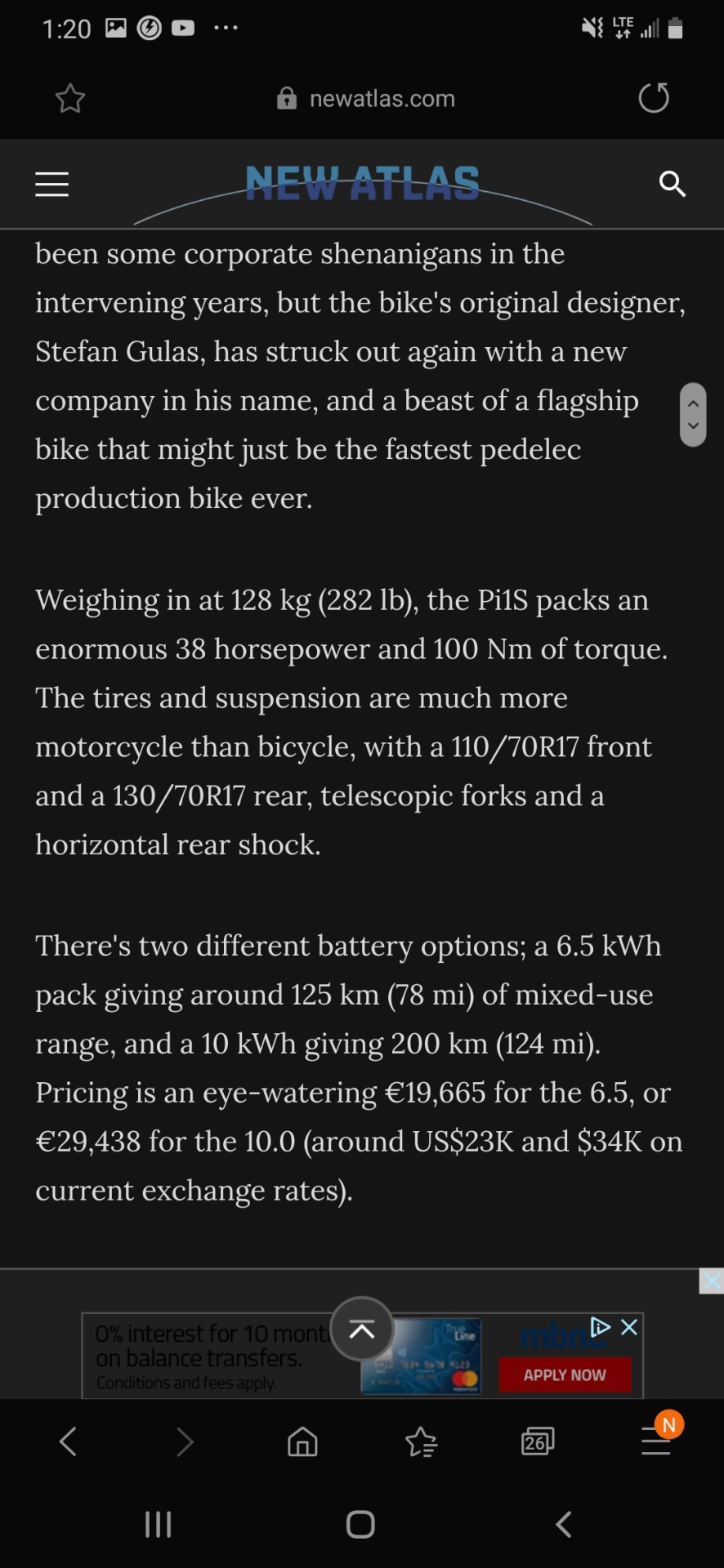Open the browser home page
The image size is (724, 1568).
point(302,1441)
